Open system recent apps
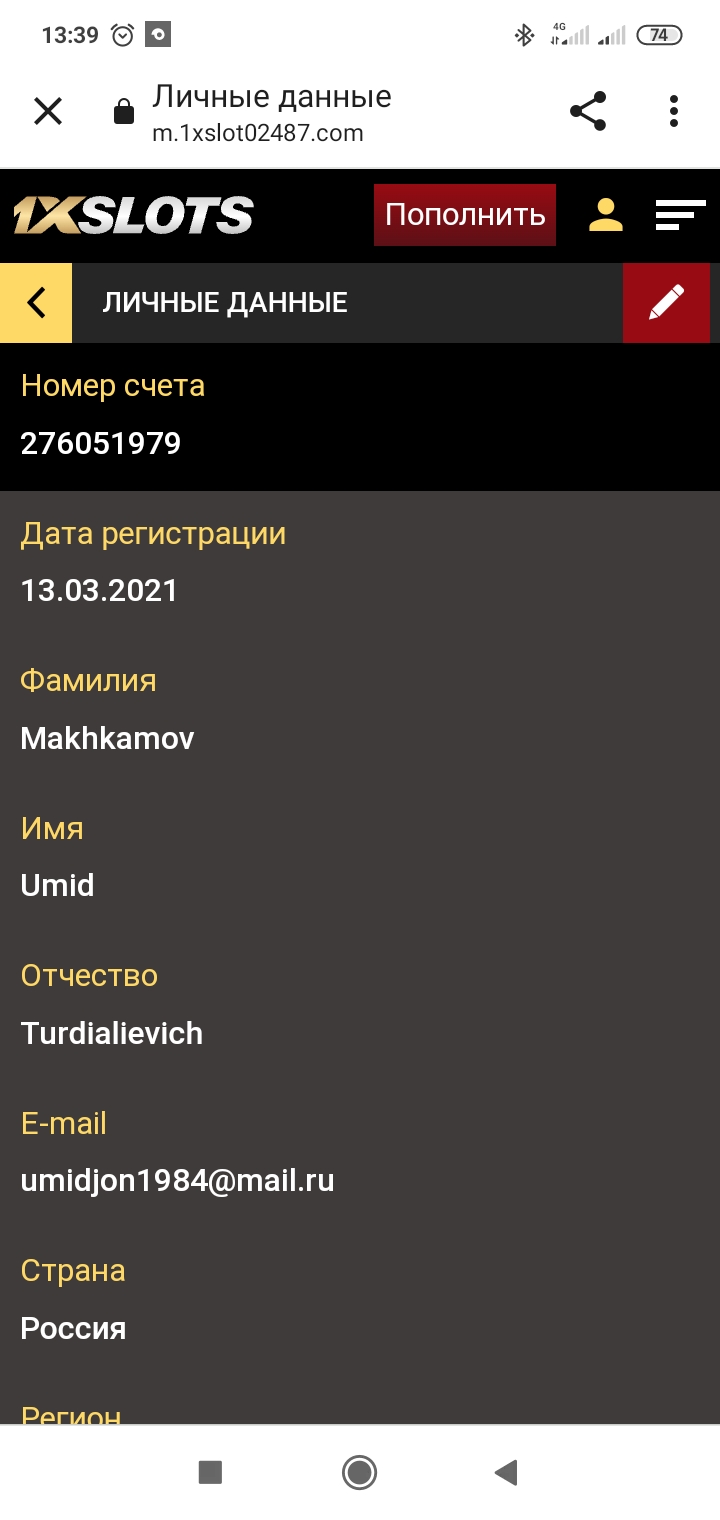 [210, 1472]
